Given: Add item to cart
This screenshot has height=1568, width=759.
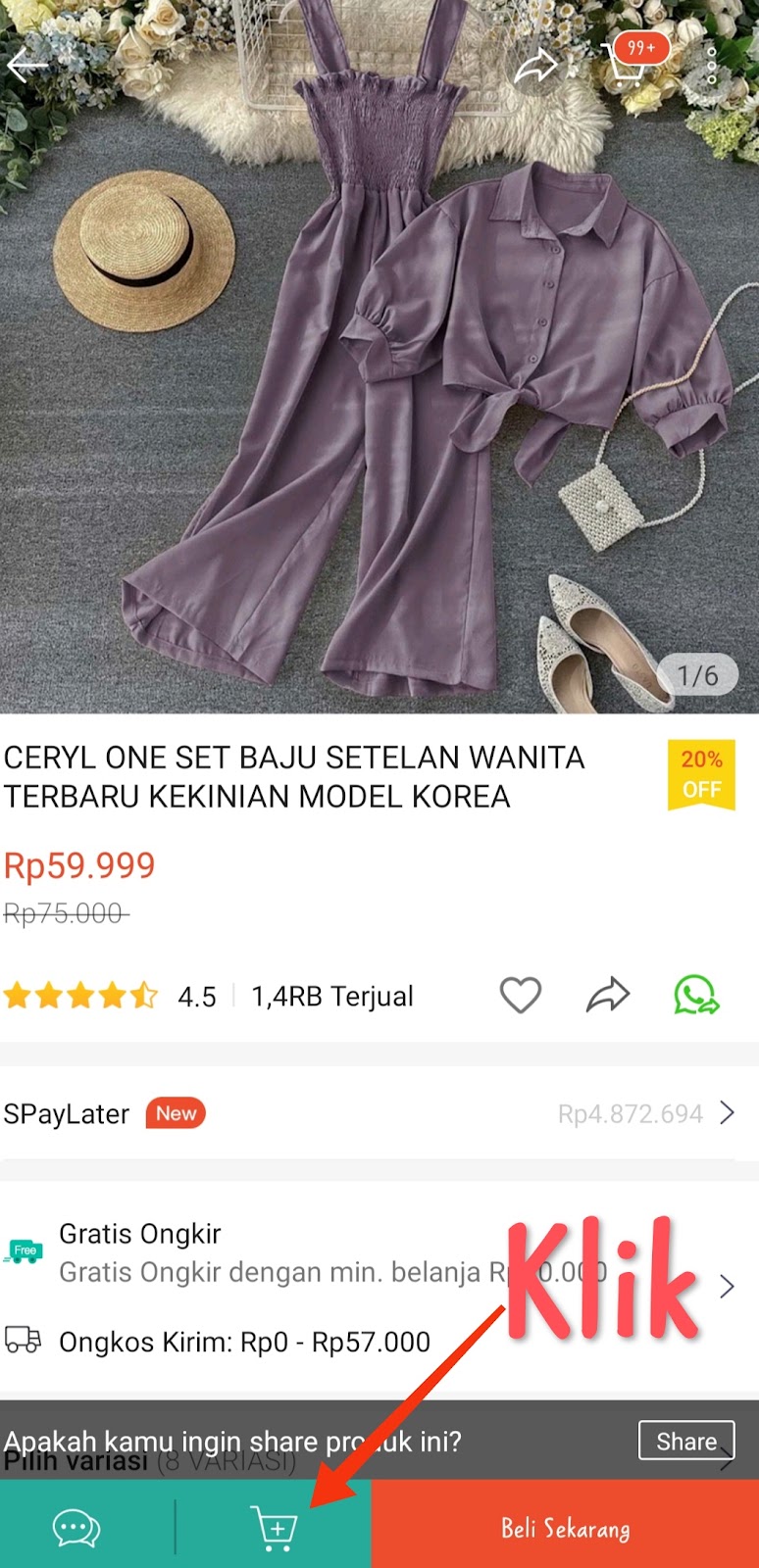Looking at the screenshot, I should (275, 1528).
